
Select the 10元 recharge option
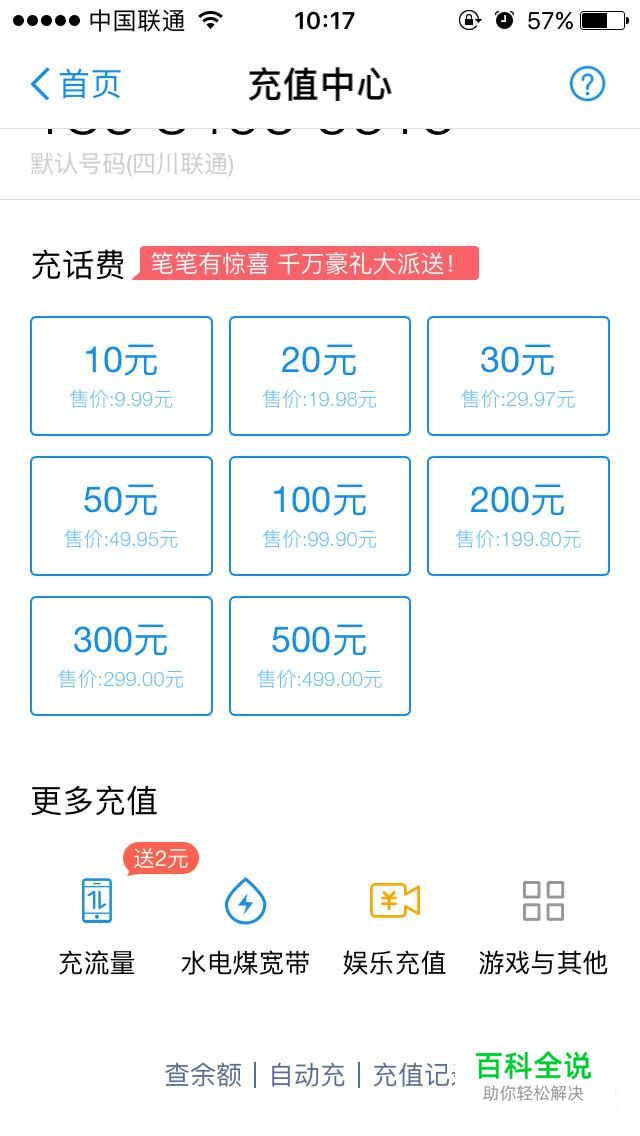coord(121,376)
